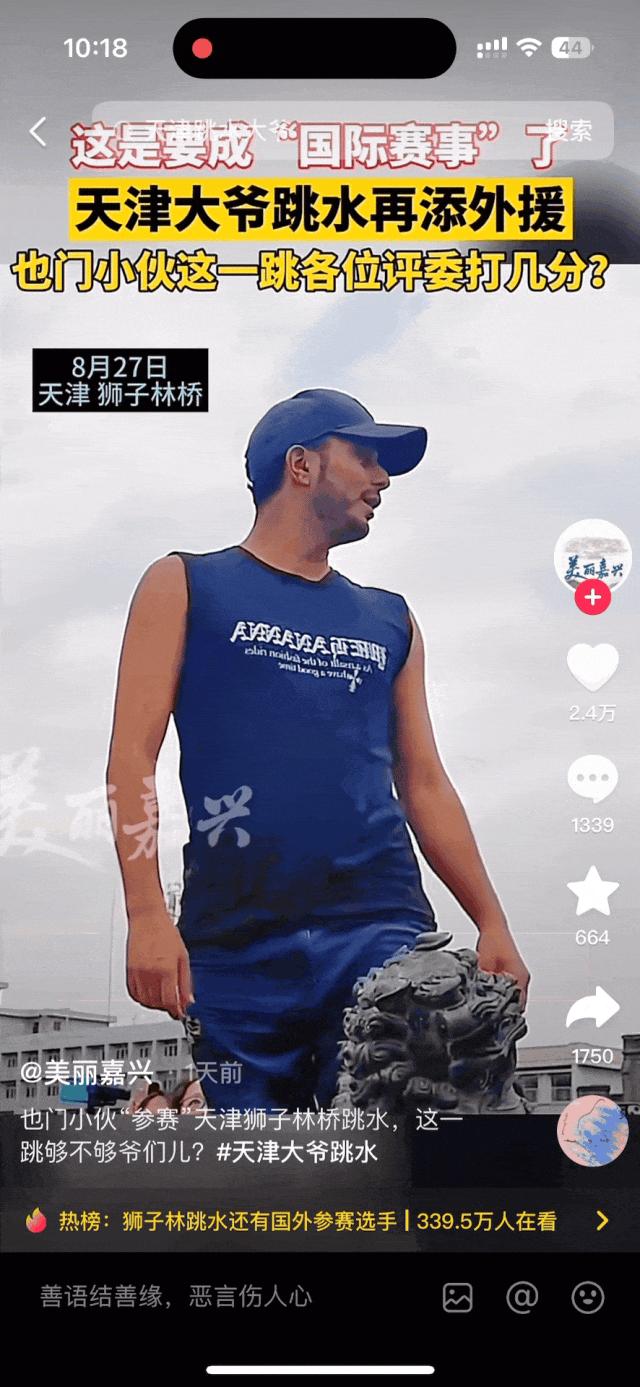
Task: Open the search field at the top
Action: 320,131
